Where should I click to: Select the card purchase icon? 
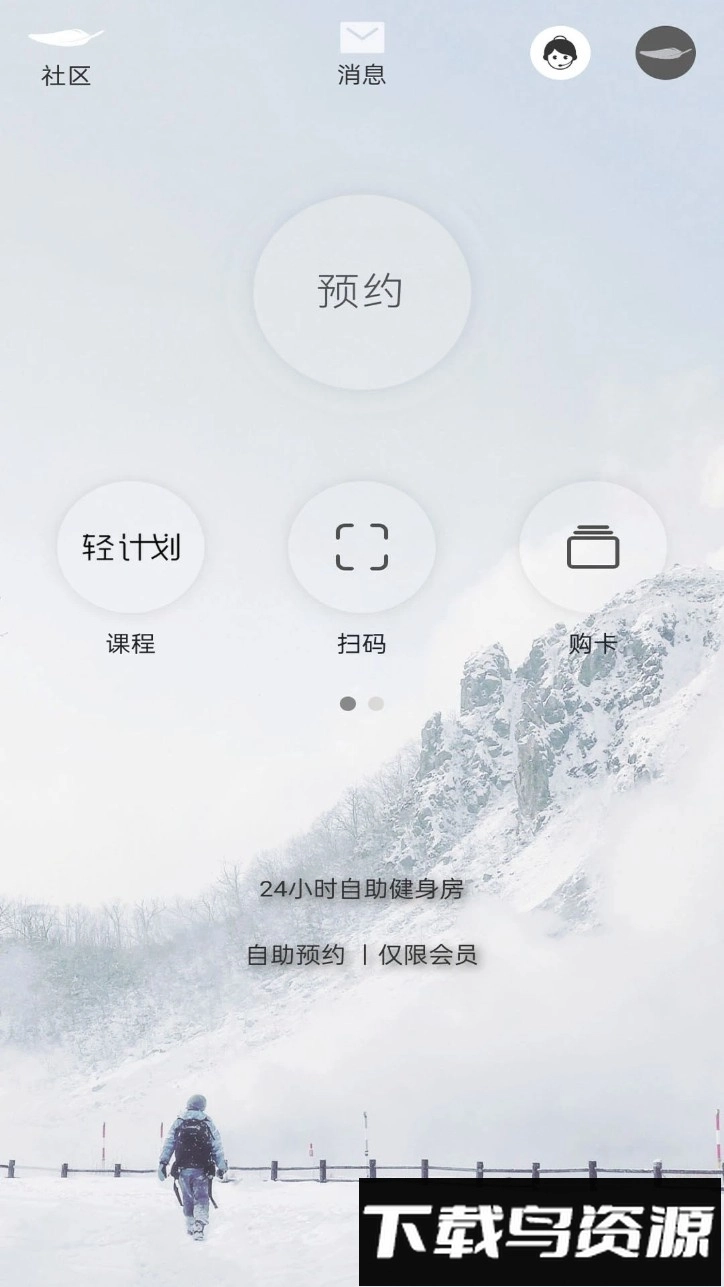(592, 547)
